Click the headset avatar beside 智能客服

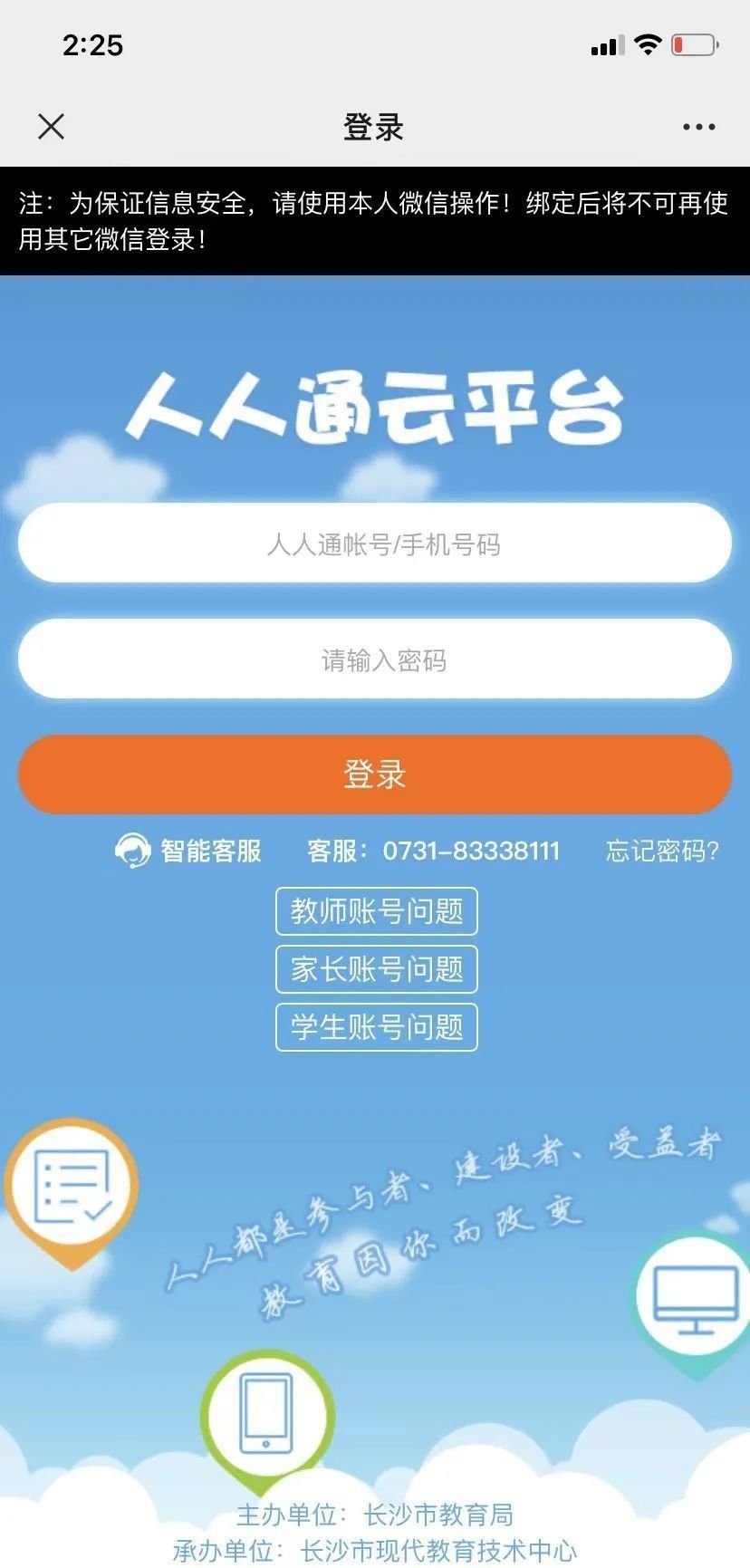[132, 851]
